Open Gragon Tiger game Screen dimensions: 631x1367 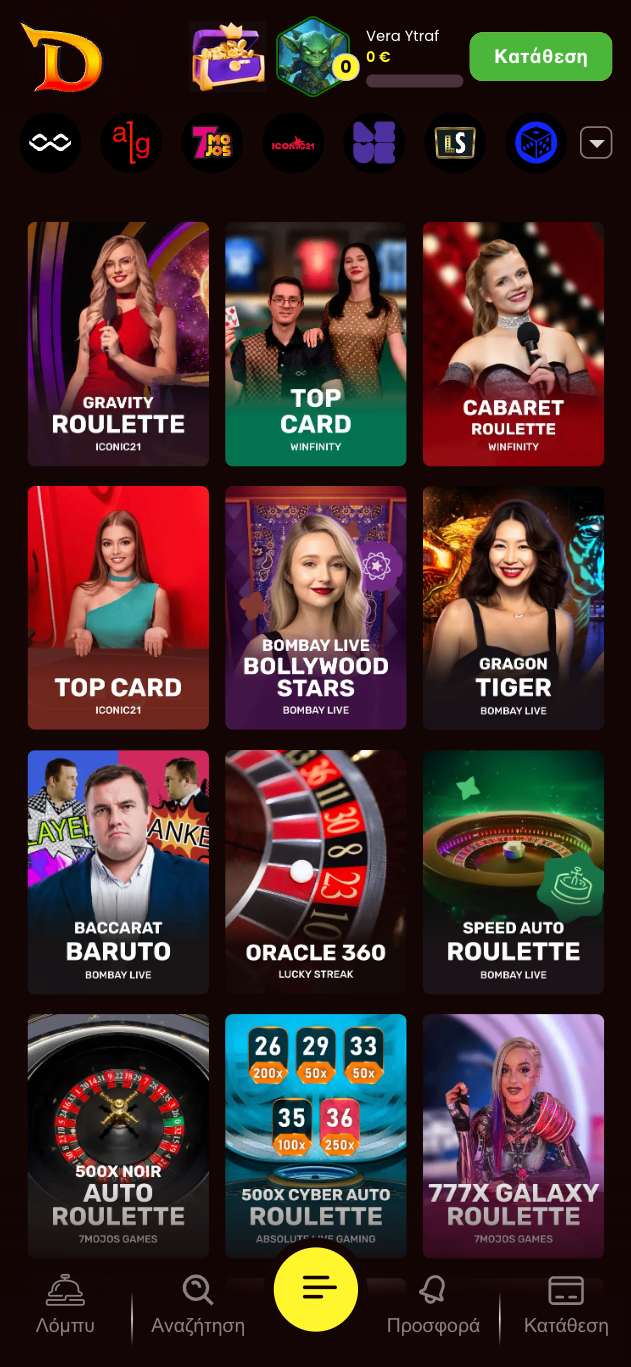click(513, 607)
